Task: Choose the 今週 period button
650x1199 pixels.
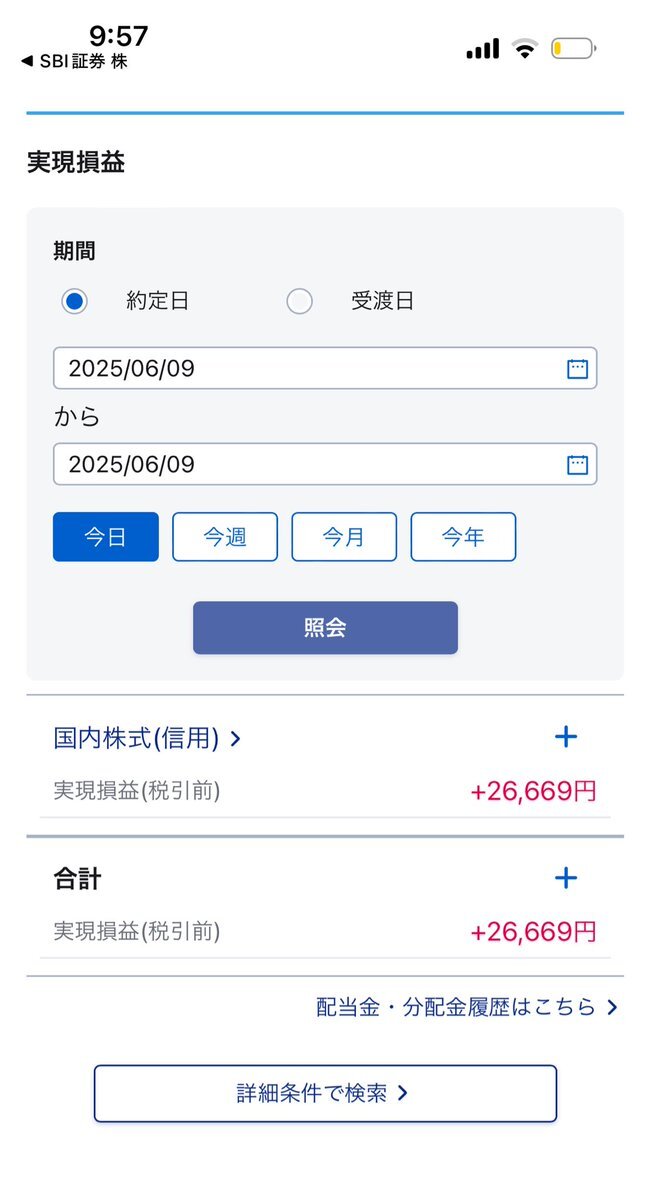Action: pyautogui.click(x=225, y=537)
